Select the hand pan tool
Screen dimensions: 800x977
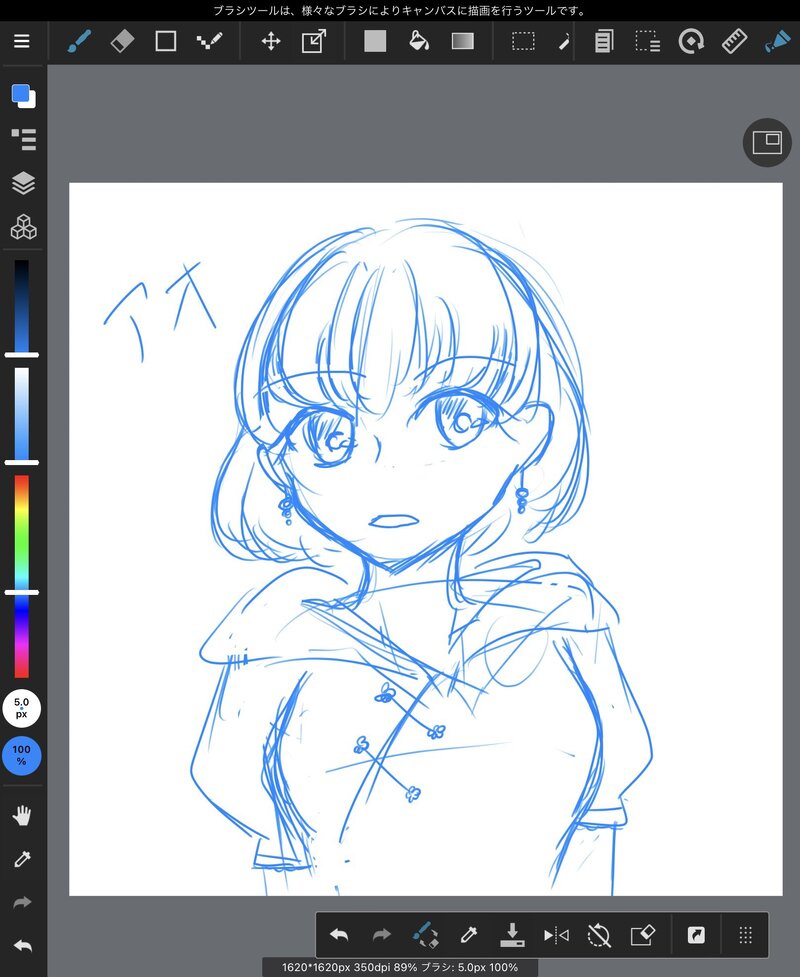point(22,815)
